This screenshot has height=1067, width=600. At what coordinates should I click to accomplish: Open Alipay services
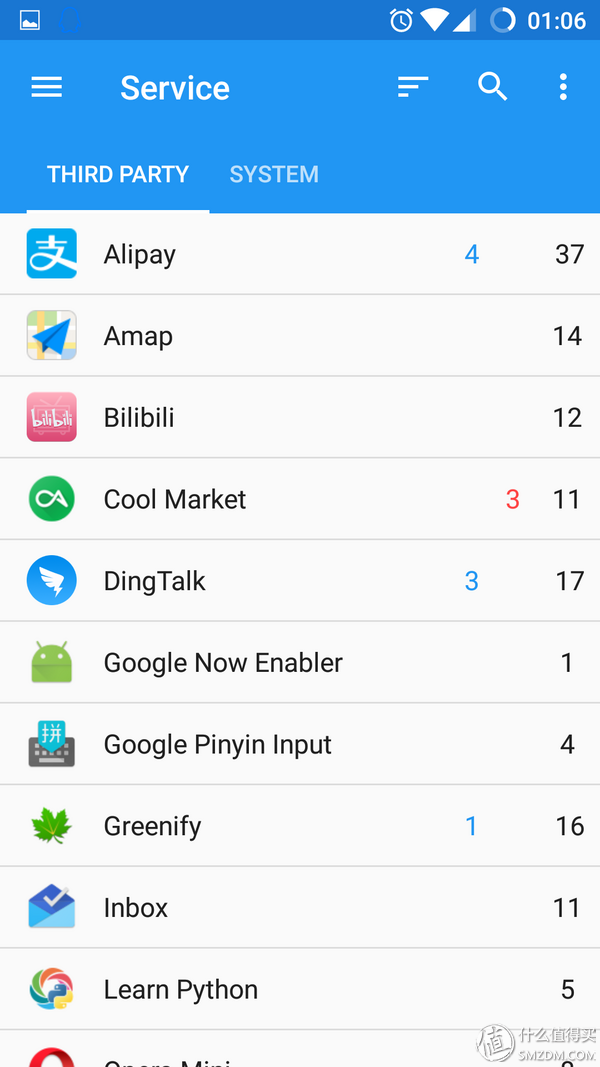300,254
